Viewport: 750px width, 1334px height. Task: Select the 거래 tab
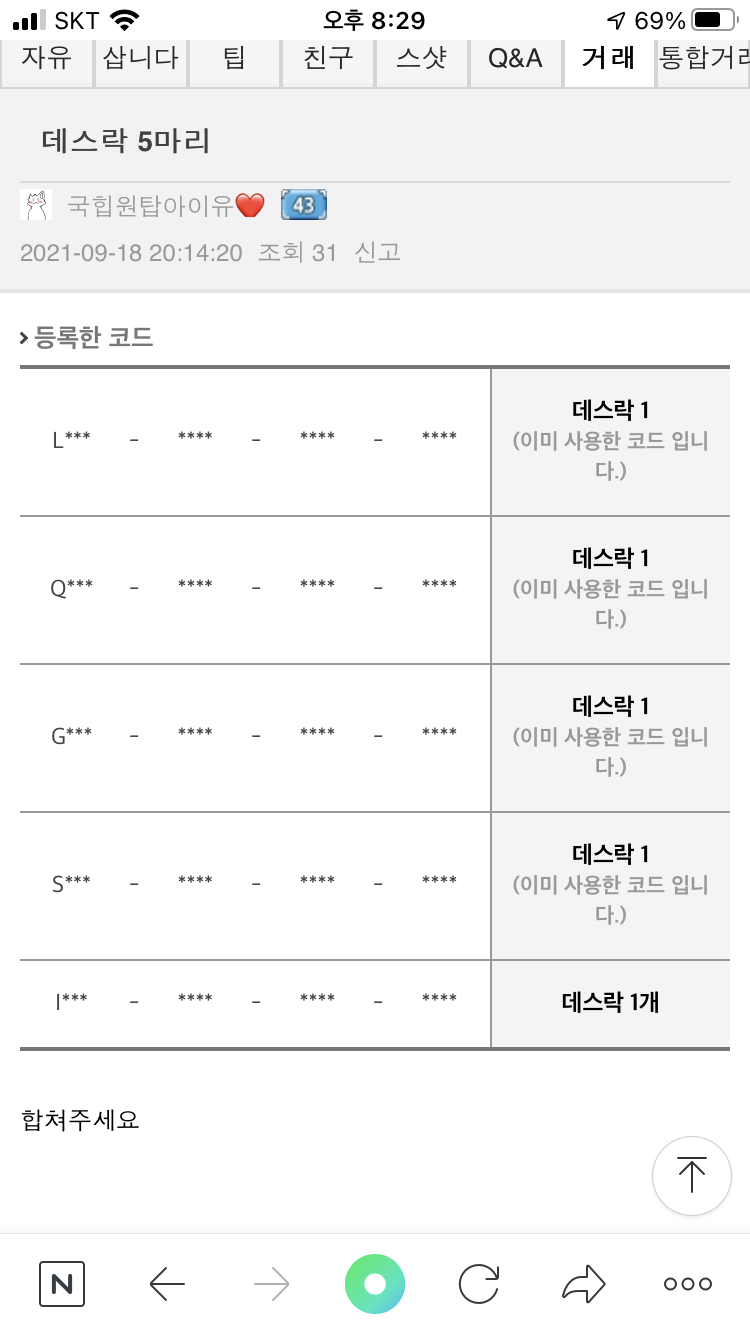click(608, 59)
